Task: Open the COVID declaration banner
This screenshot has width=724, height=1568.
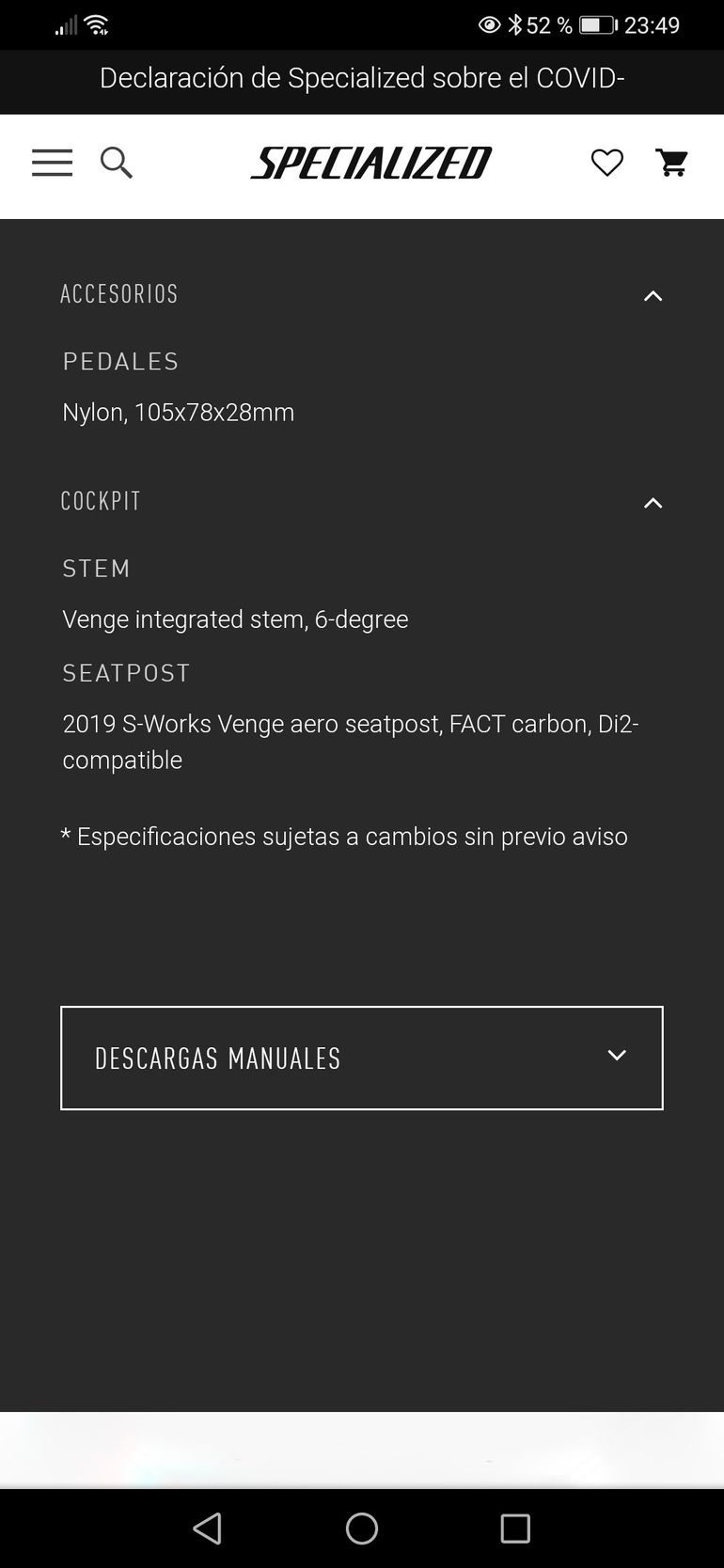Action: (x=362, y=78)
